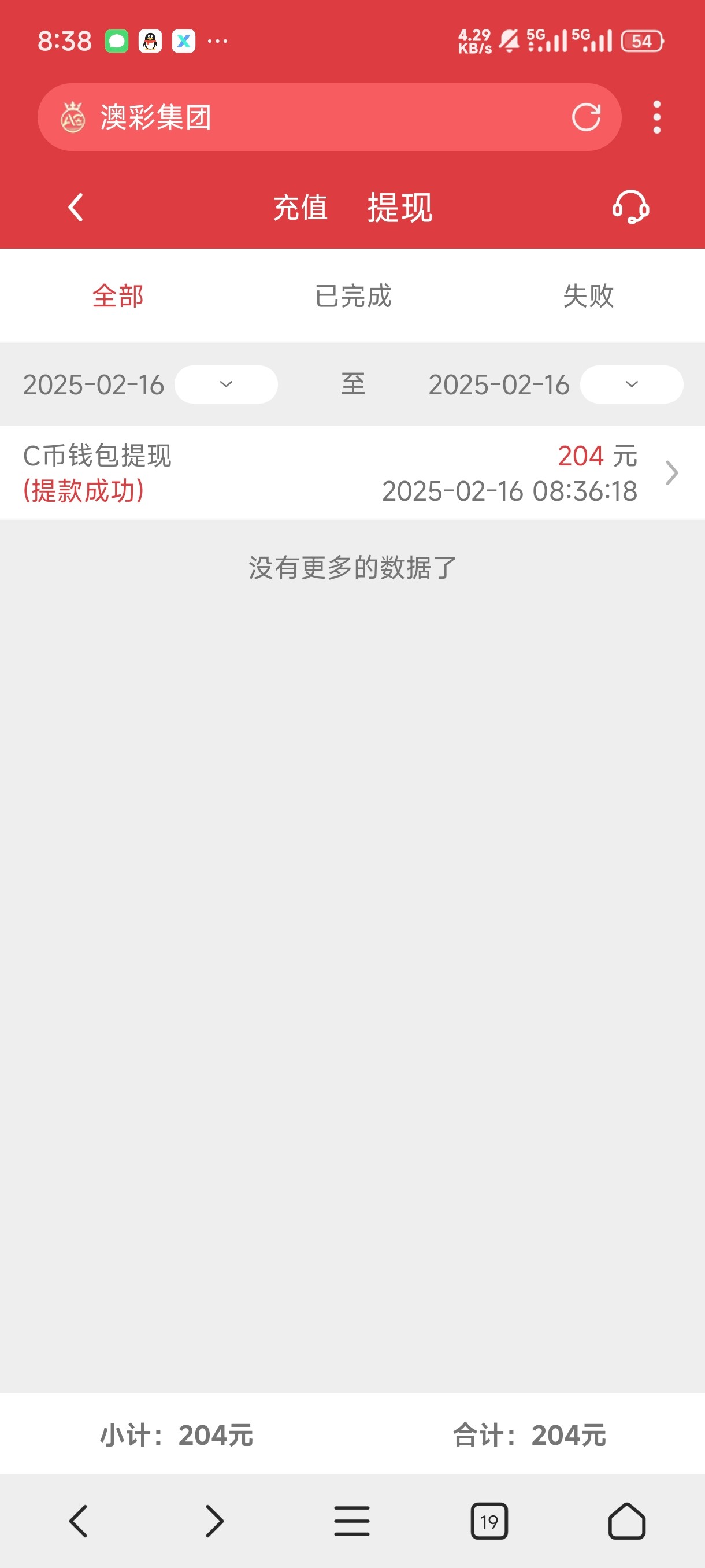This screenshot has width=705, height=1568.
Task: Reload the page with the refresh icon
Action: click(586, 117)
